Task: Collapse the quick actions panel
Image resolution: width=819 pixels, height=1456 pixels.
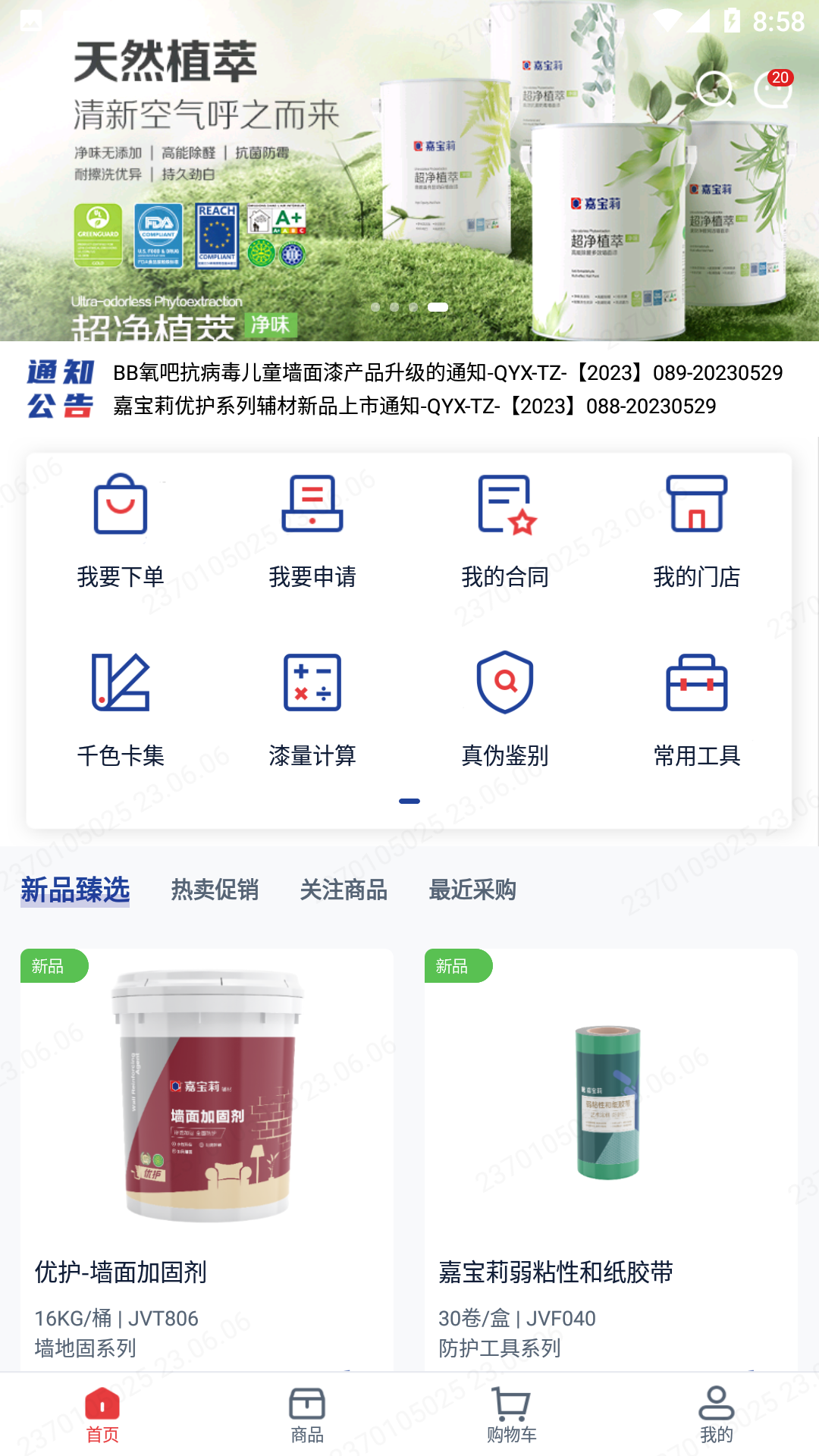Action: (410, 800)
